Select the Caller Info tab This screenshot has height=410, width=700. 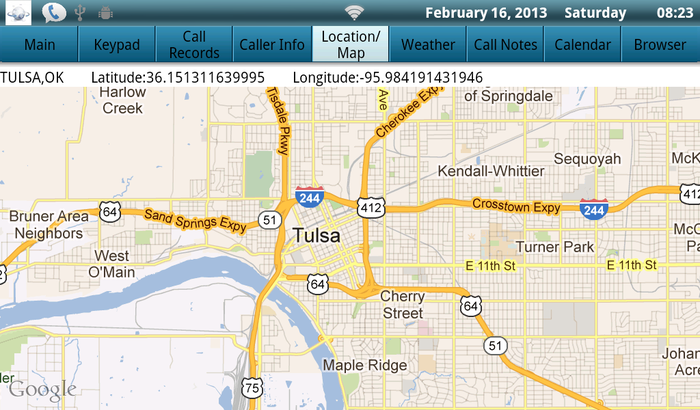[272, 44]
